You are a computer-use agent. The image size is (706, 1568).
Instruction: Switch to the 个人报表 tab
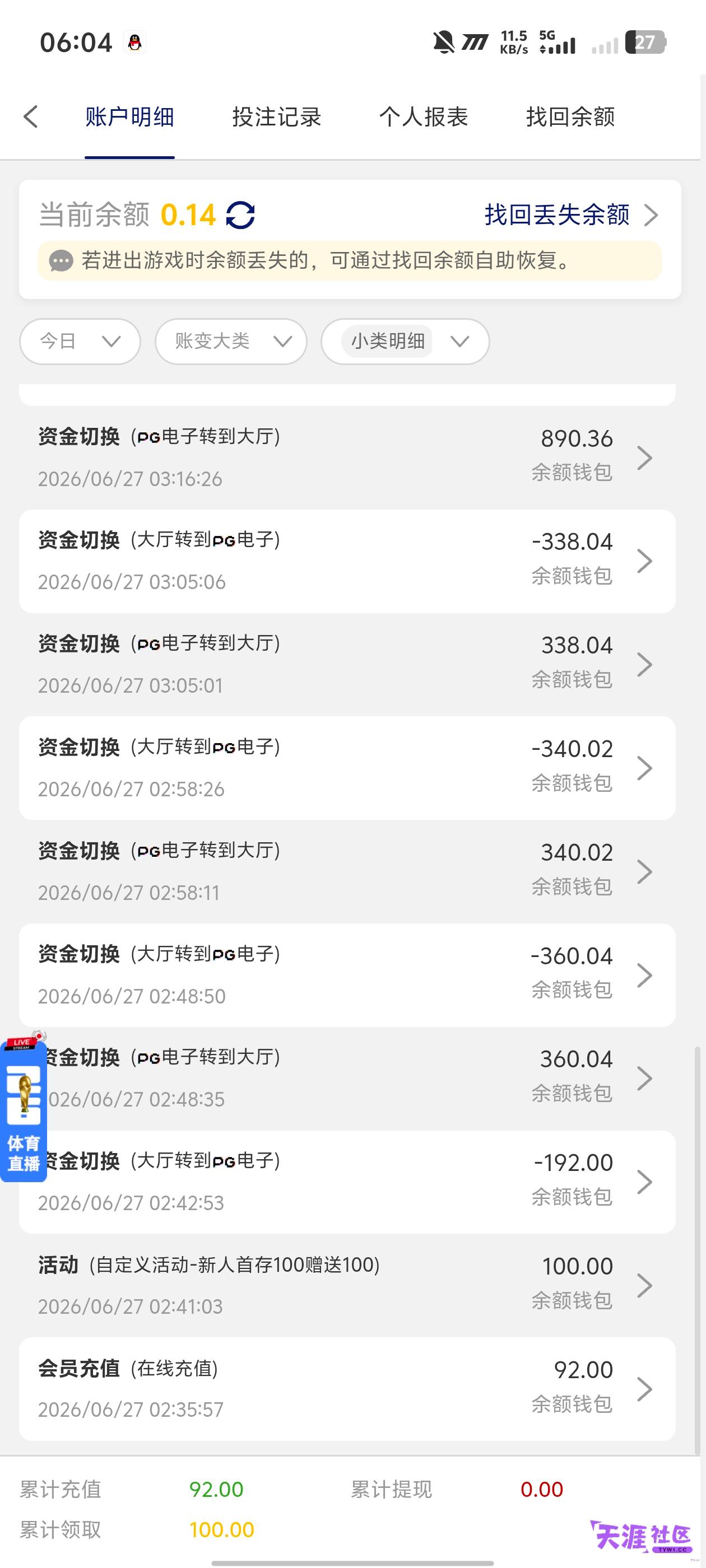pos(424,117)
